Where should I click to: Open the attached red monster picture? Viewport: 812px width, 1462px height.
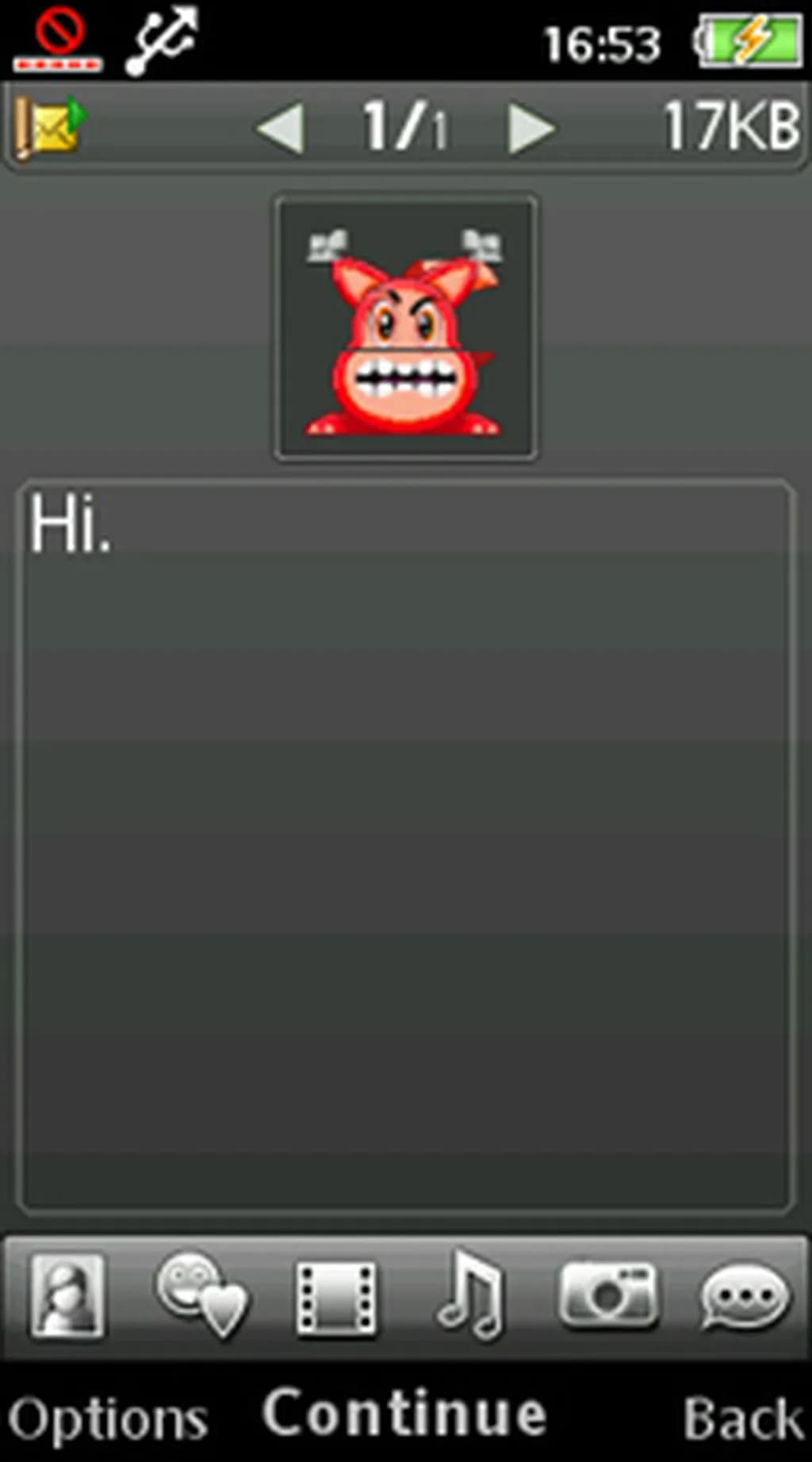tap(405, 328)
